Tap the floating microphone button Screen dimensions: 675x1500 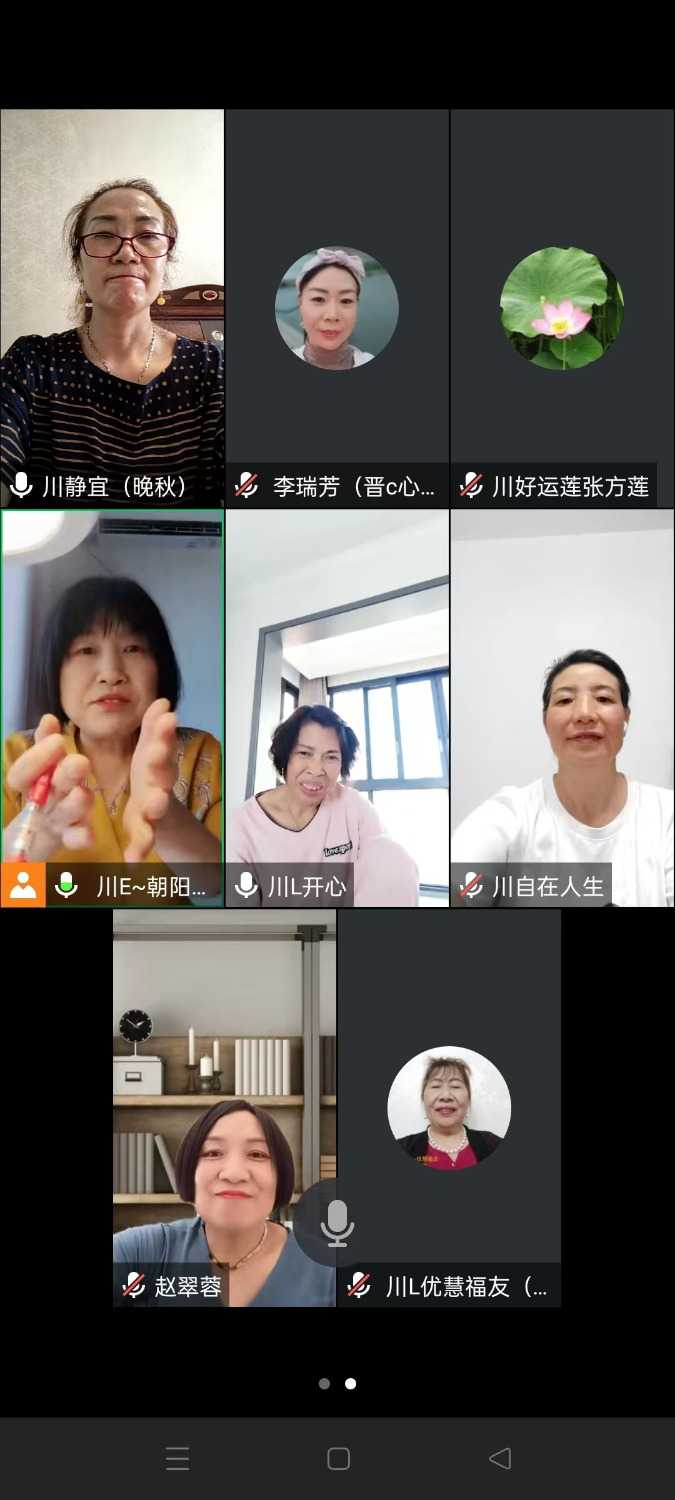337,1222
